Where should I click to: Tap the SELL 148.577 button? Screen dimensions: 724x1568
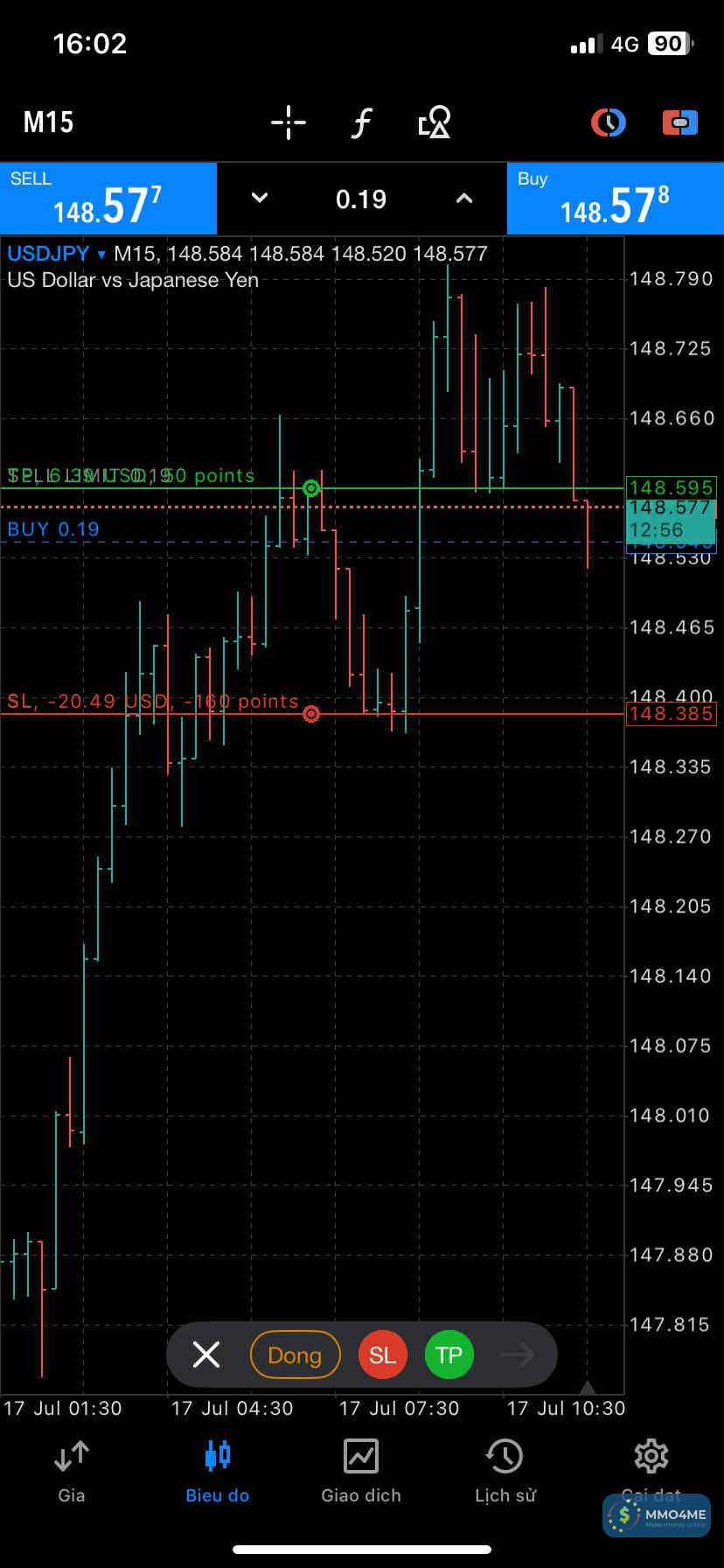pos(108,199)
